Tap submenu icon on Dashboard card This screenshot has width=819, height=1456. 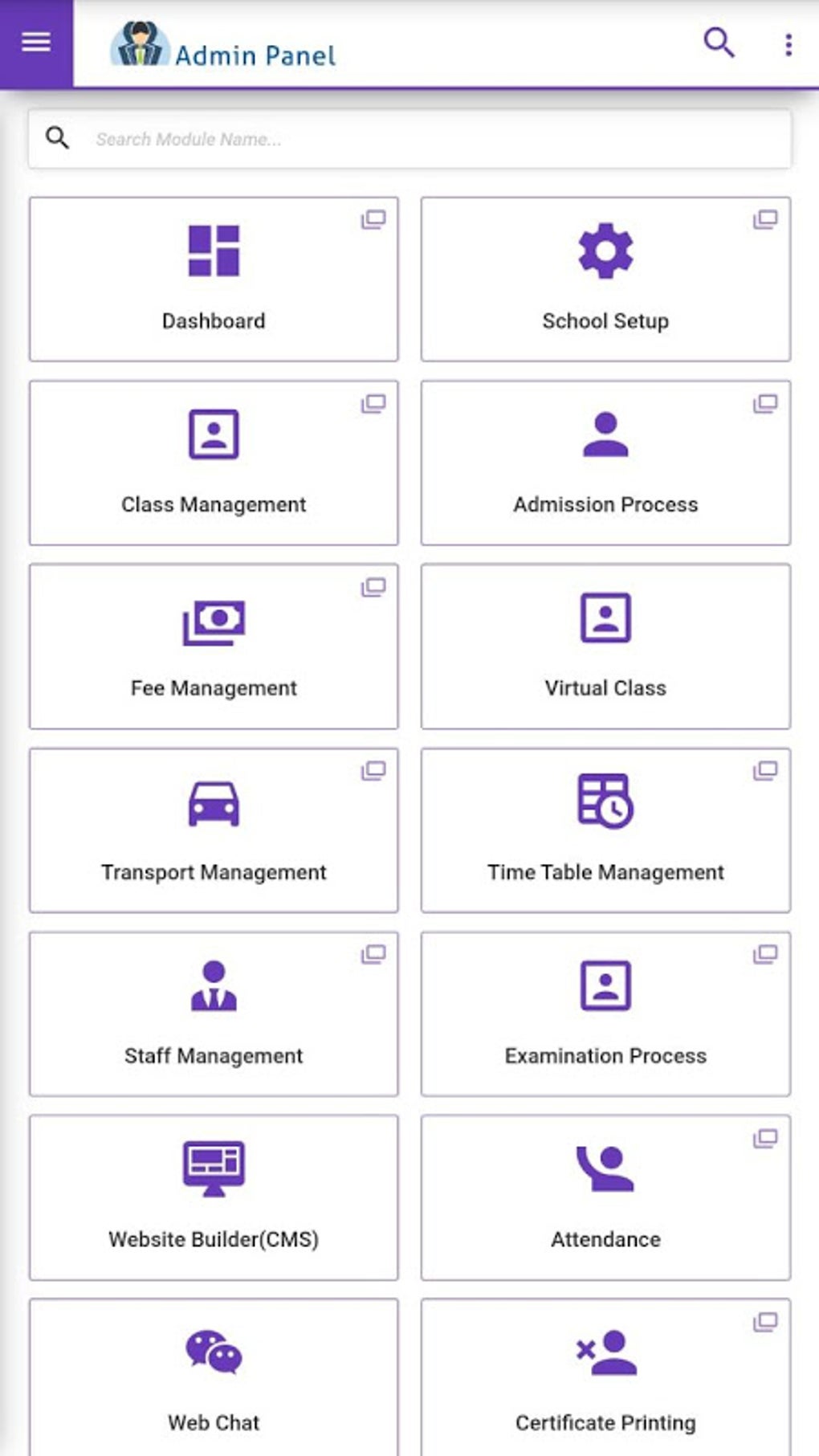pos(373,219)
